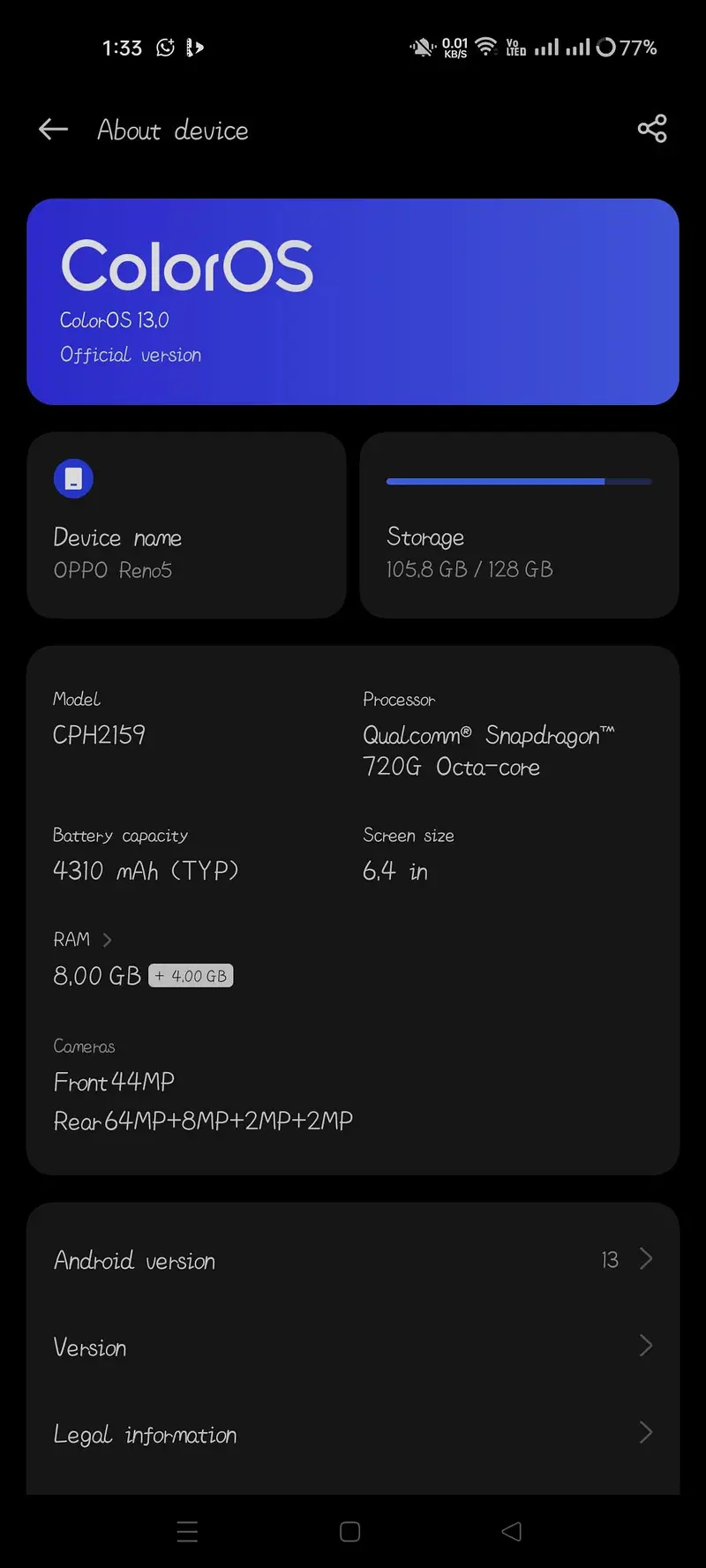Screen dimensions: 706x1568
Task: Expand the RAM details chevron
Action: 107,940
